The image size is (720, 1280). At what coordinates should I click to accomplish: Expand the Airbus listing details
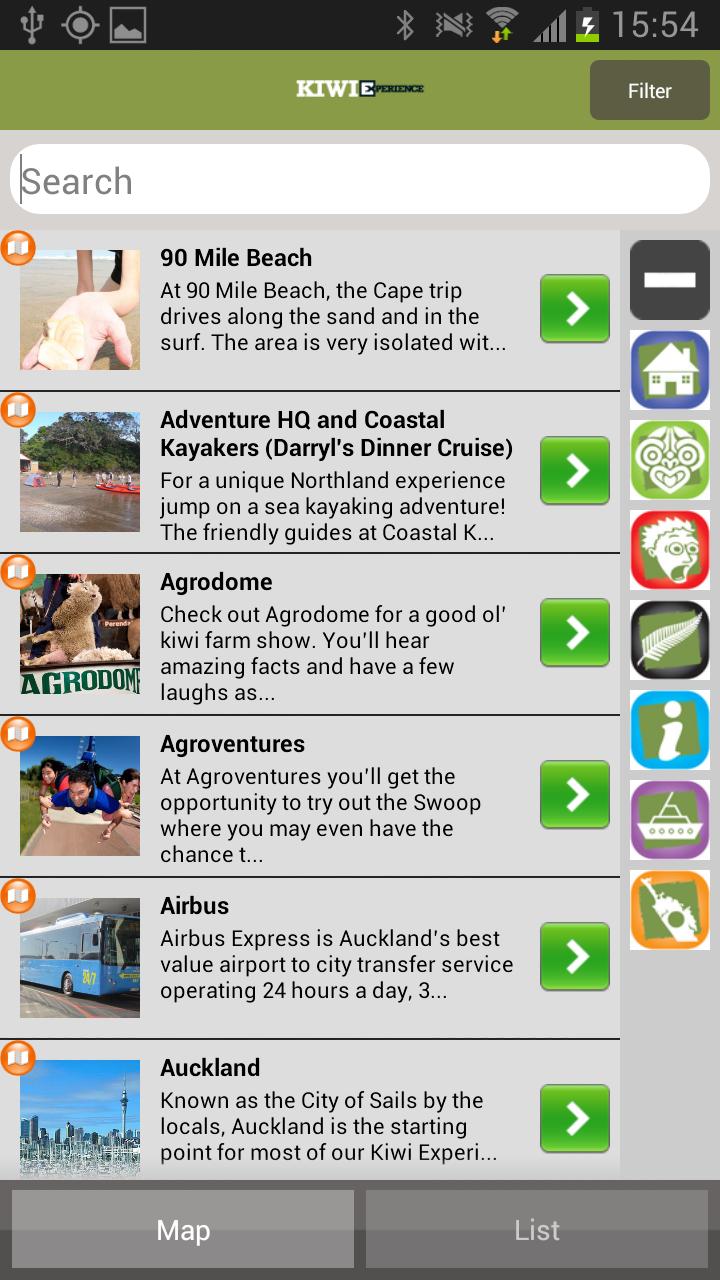point(574,957)
